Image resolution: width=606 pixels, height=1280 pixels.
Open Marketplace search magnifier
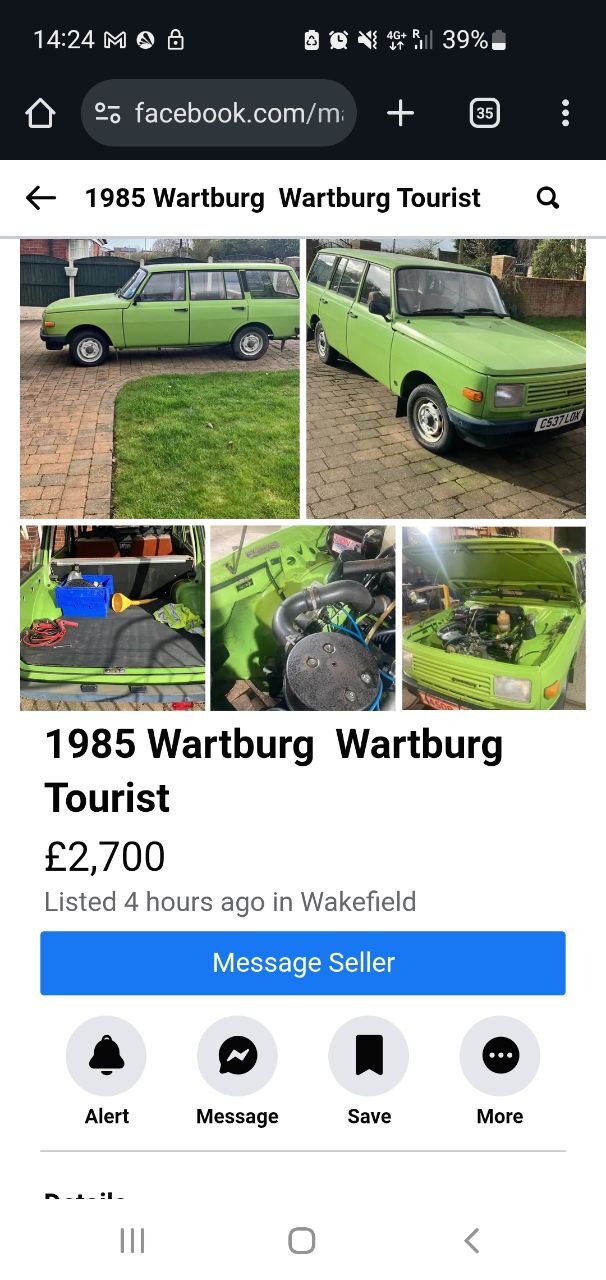548,198
